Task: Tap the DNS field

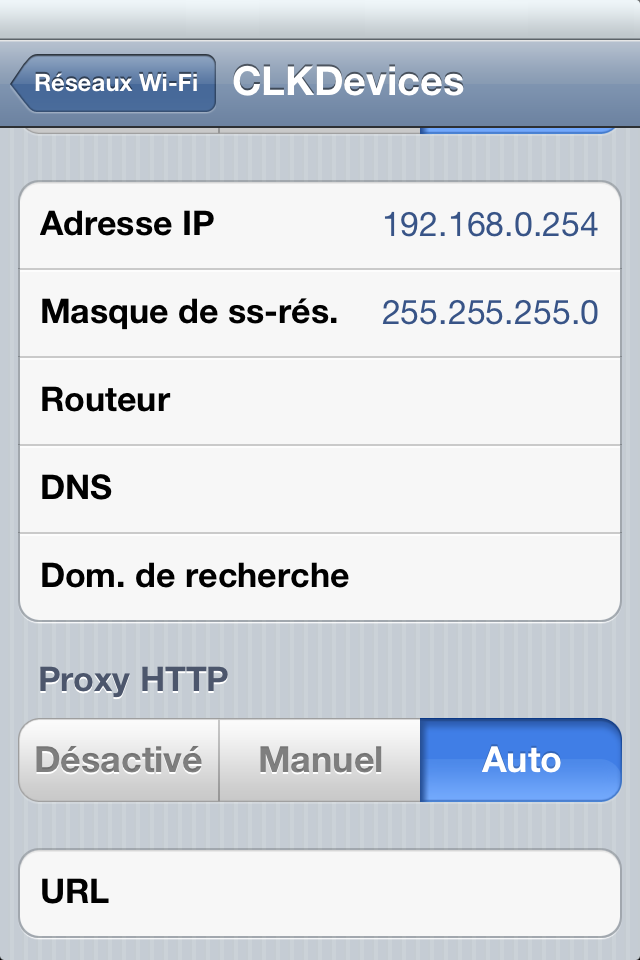Action: tap(400, 489)
